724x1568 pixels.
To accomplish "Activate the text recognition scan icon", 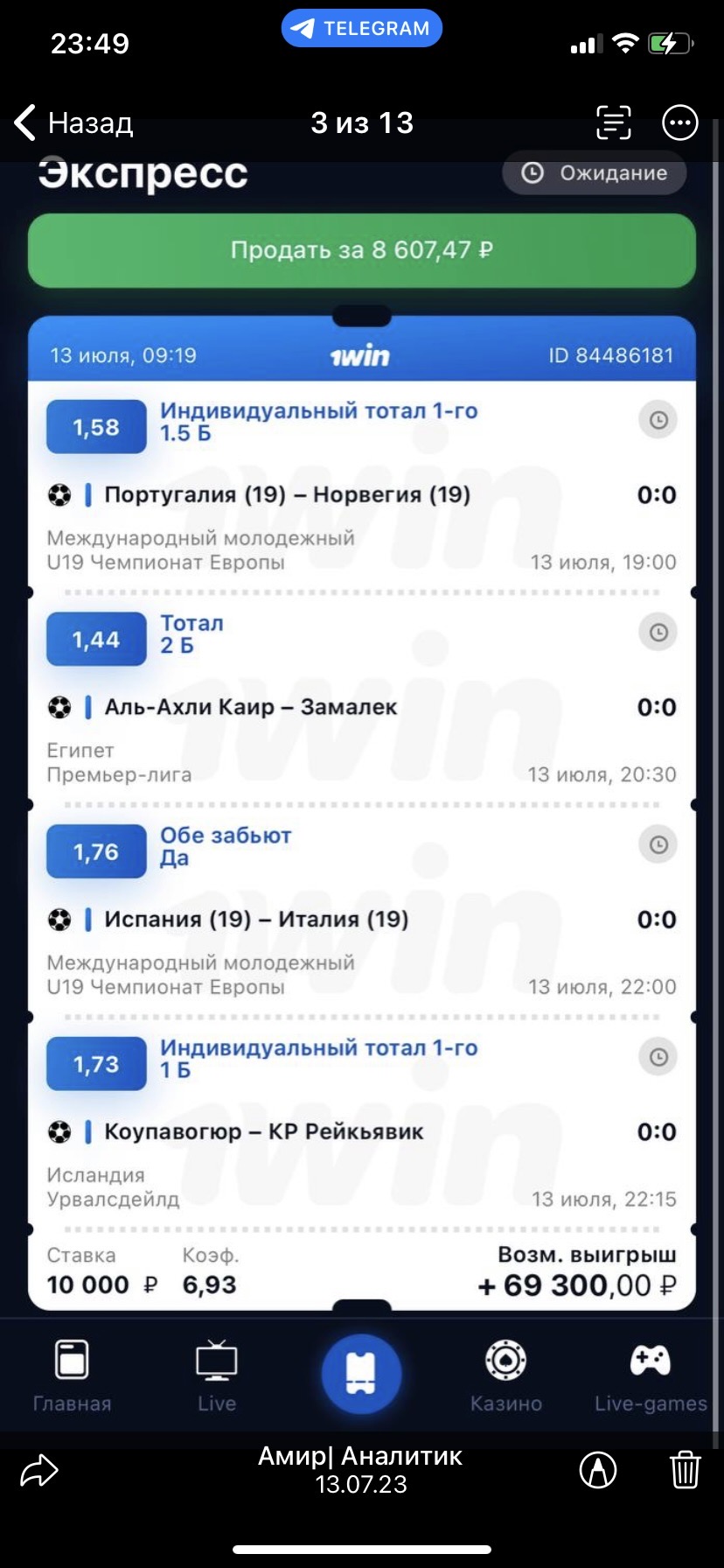I will [614, 122].
